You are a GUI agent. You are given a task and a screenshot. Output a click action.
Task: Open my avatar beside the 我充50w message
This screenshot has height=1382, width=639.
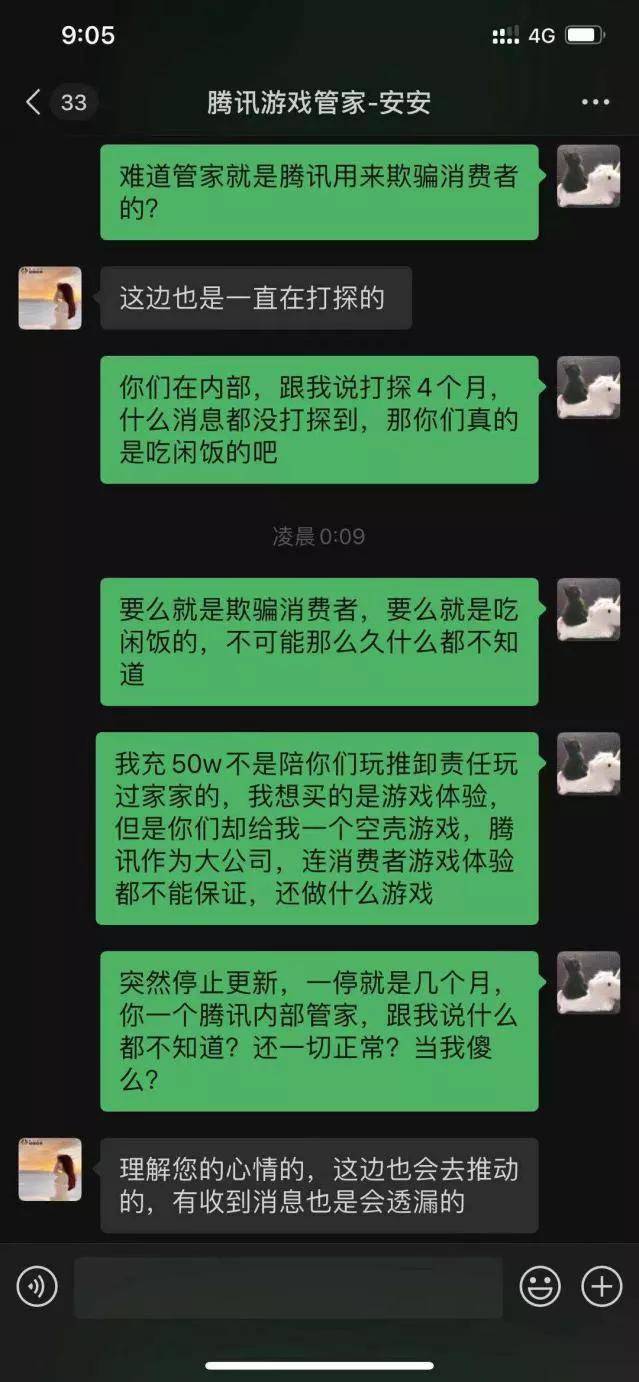tap(588, 764)
